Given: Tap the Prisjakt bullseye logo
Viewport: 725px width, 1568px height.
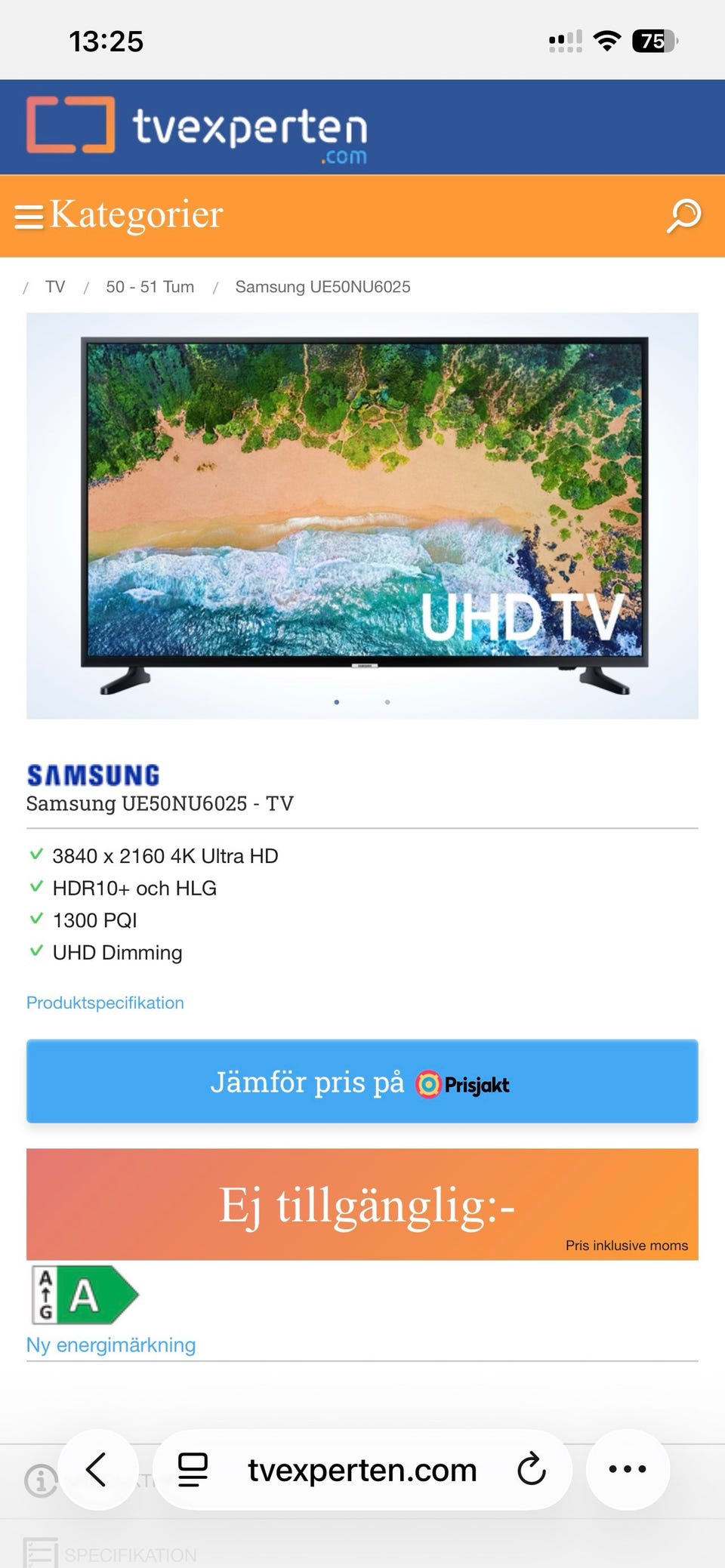Looking at the screenshot, I should 429,1083.
